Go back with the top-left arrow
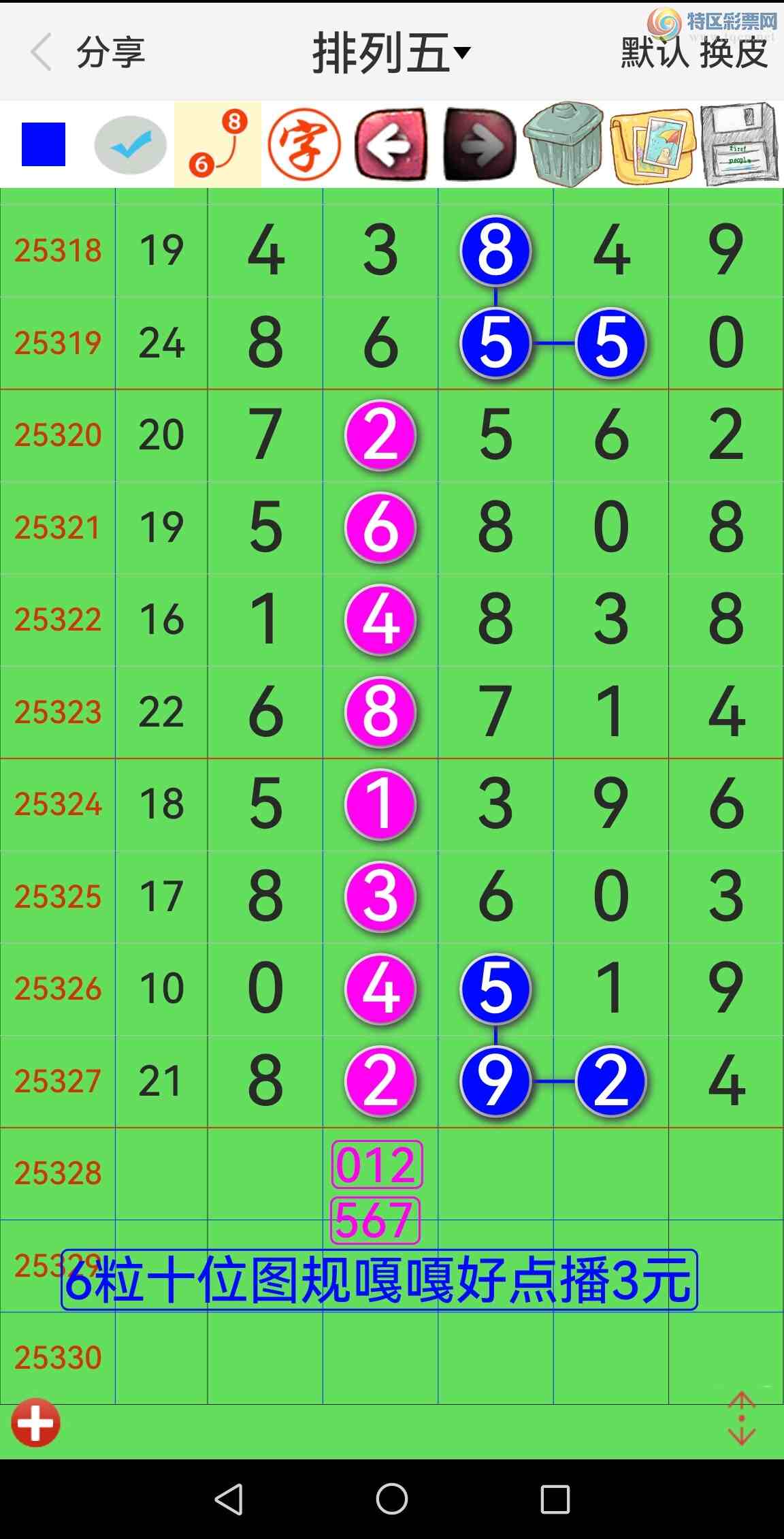This screenshot has height=1539, width=784. (x=41, y=52)
